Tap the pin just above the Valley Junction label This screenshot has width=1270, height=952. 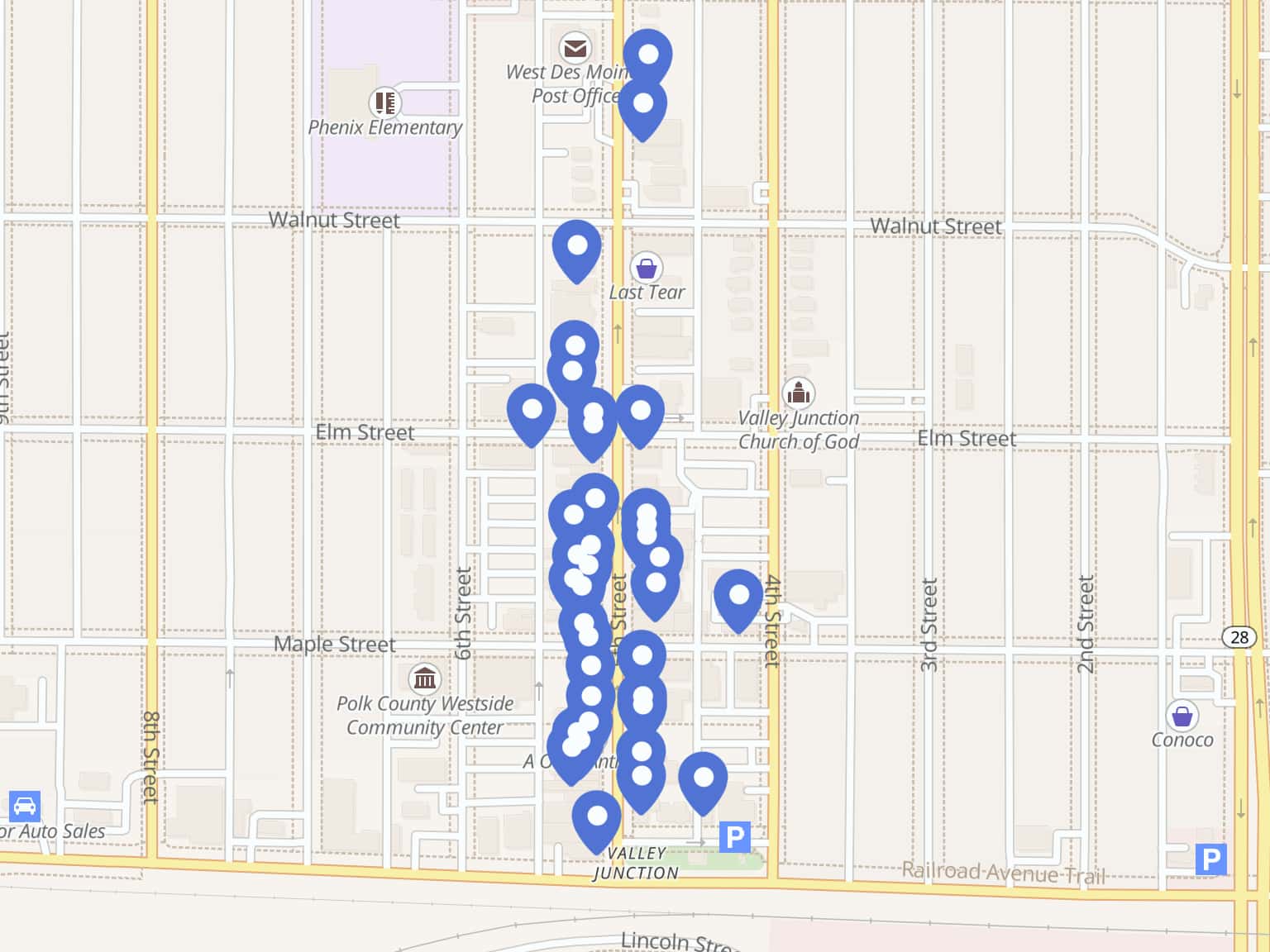[x=596, y=818]
